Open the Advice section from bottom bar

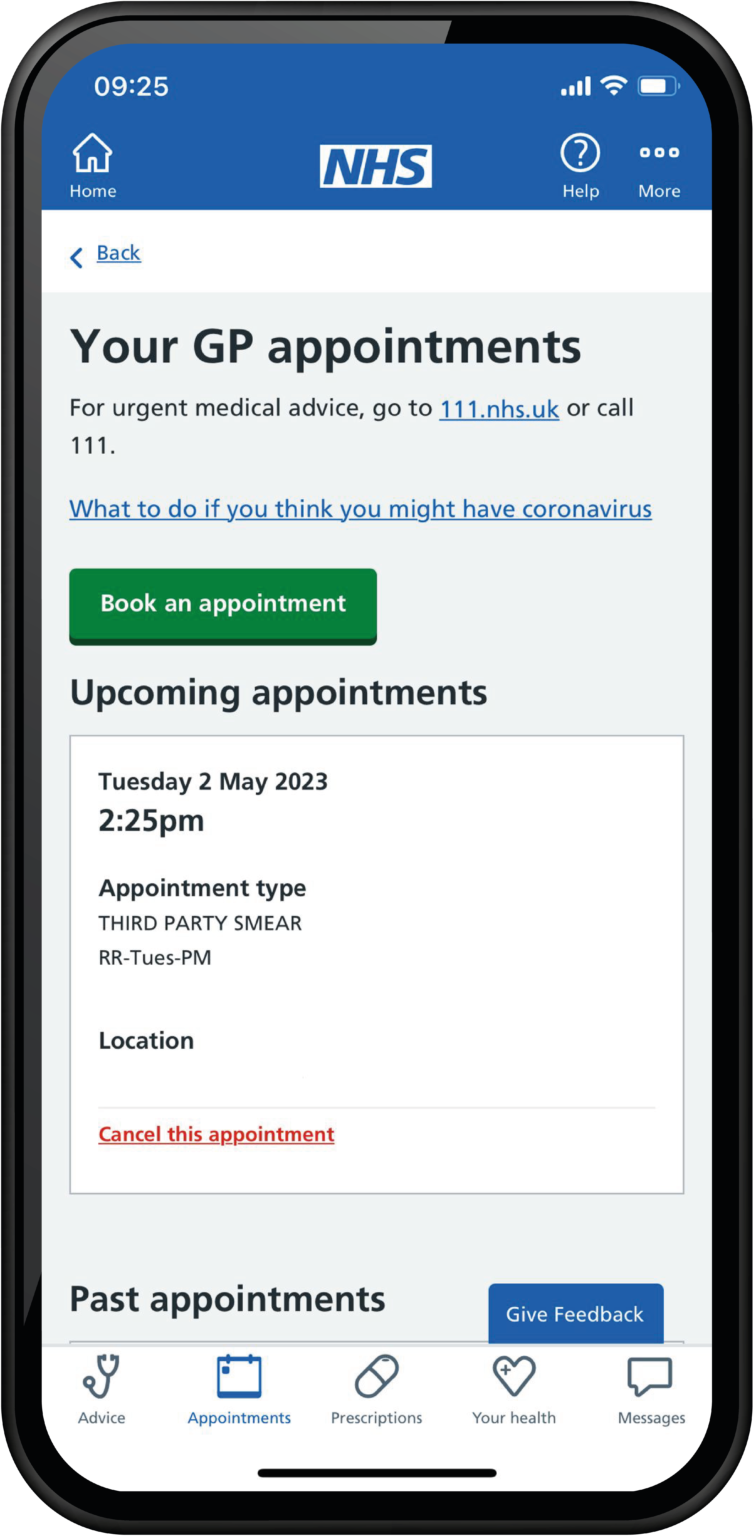coord(100,1390)
